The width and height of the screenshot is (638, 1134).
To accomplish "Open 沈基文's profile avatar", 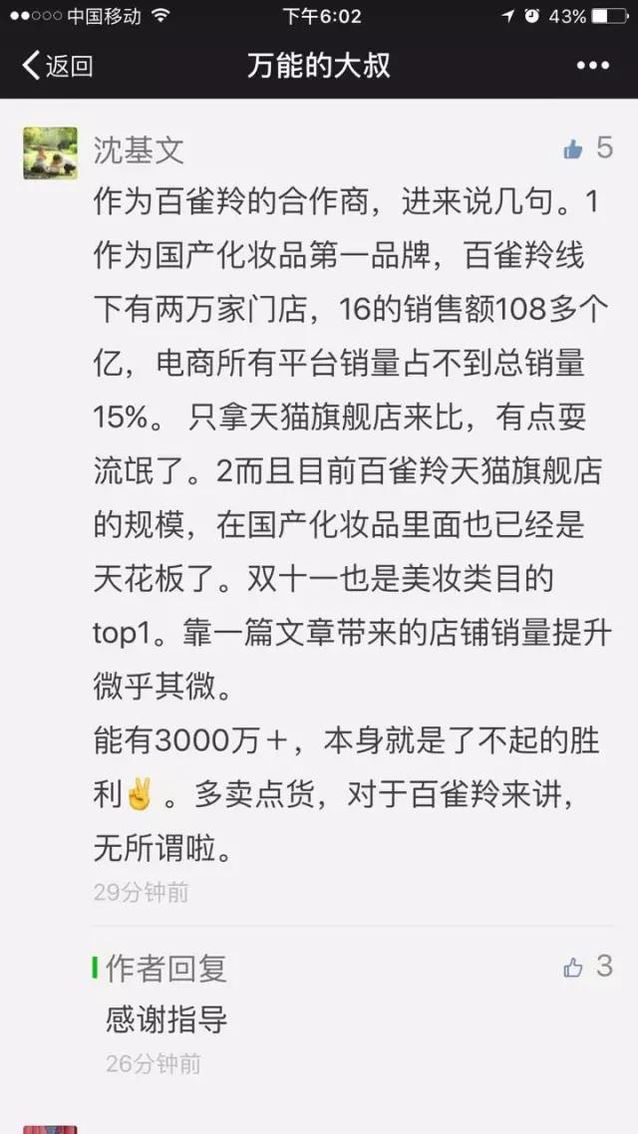I will 50,153.
